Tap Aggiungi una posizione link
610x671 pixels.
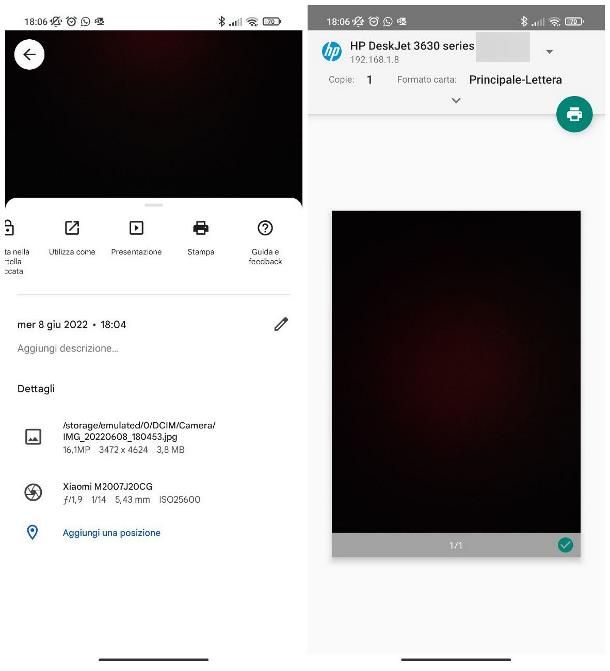(111, 533)
